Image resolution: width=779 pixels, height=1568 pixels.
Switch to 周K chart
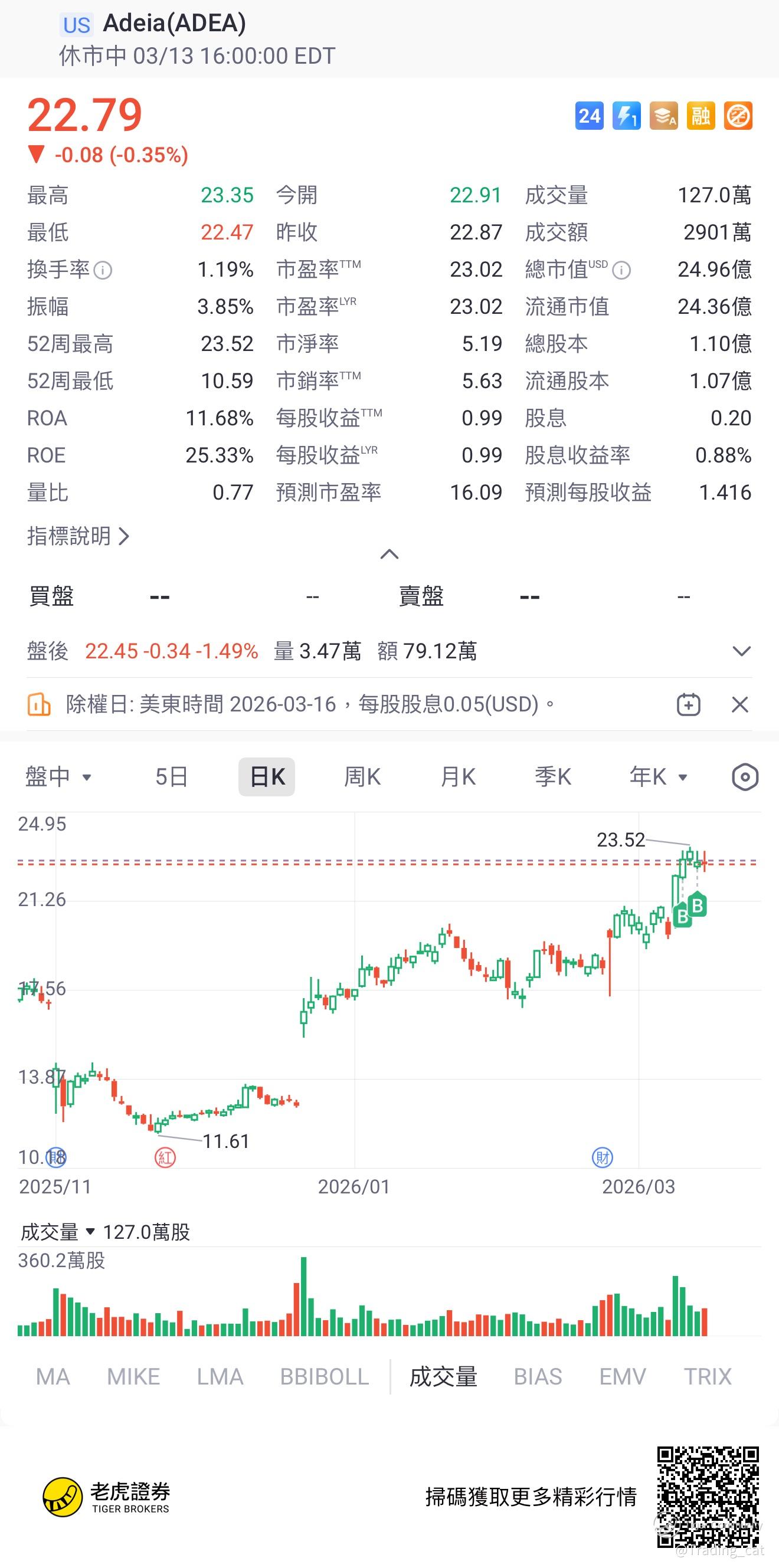362,777
